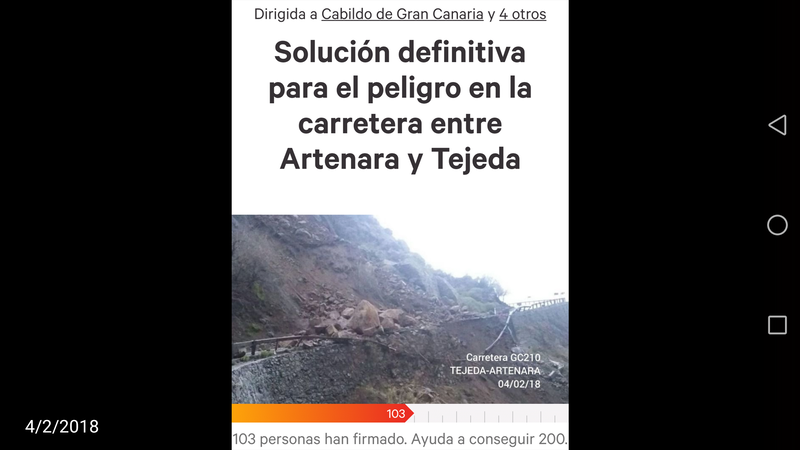Open the recent apps overview
The height and width of the screenshot is (450, 800).
[x=777, y=325]
